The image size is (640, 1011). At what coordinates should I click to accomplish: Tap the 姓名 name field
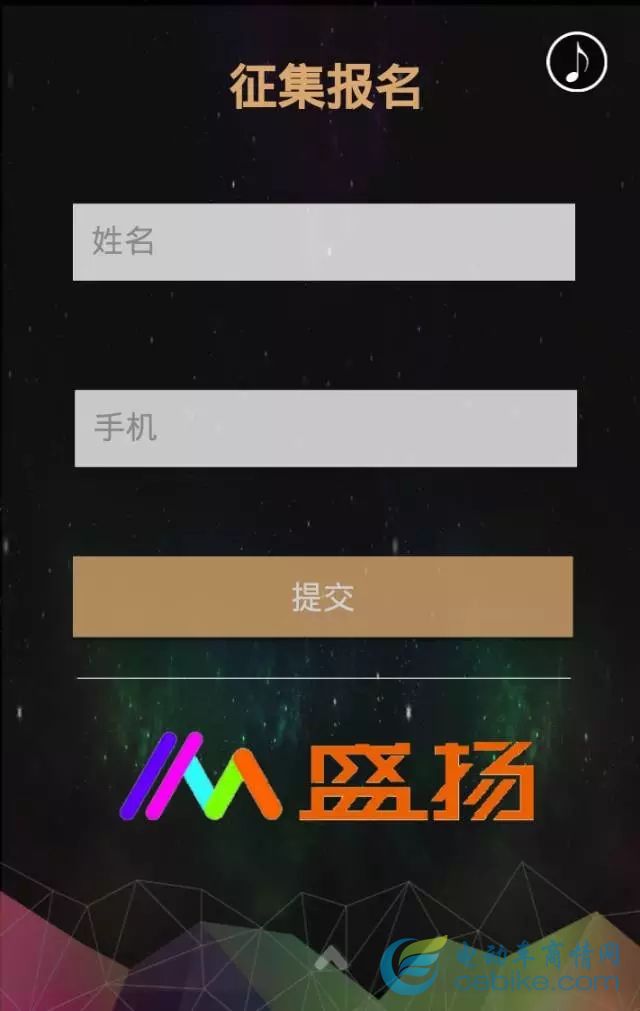tap(323, 242)
